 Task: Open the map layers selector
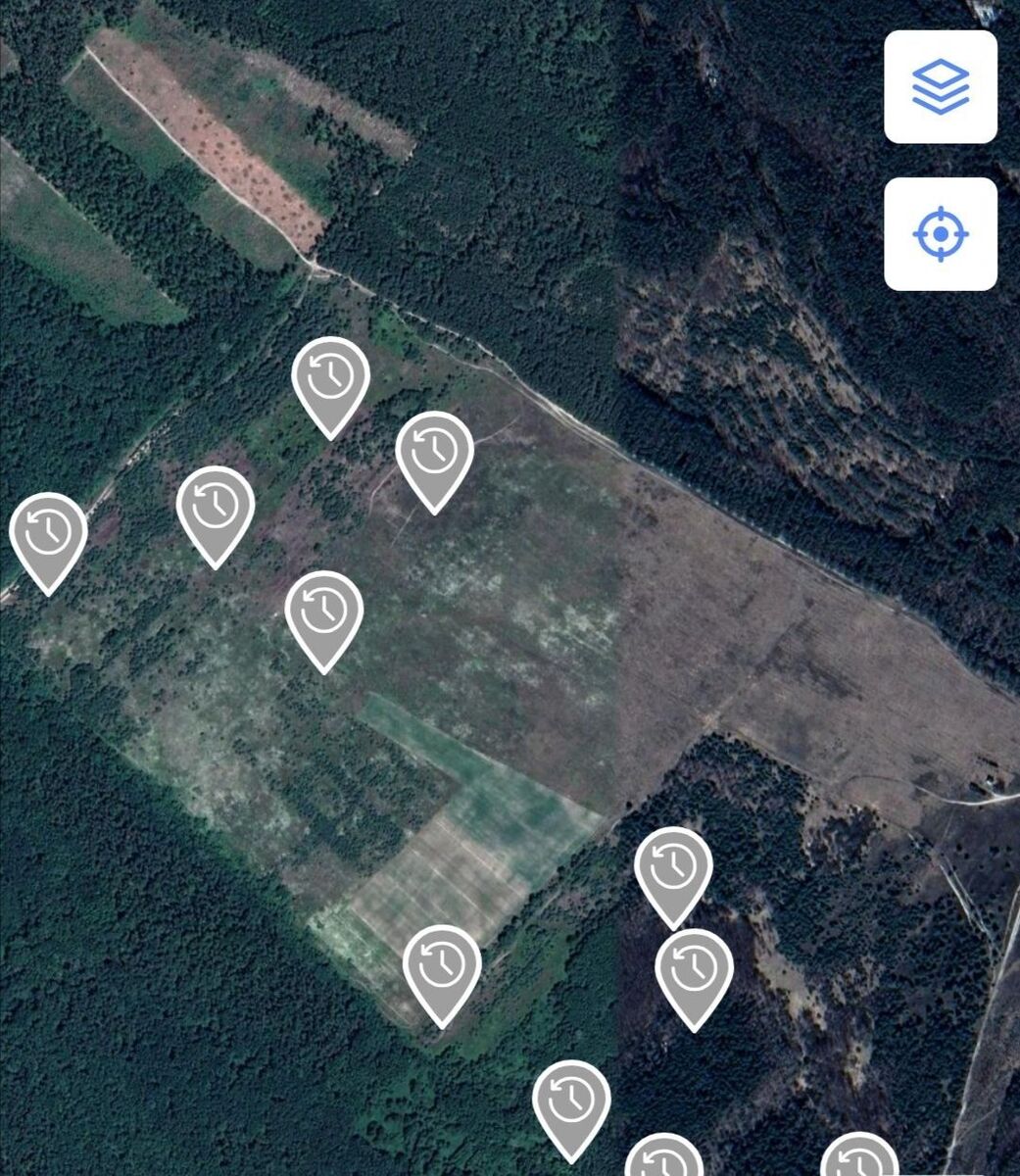tap(941, 87)
